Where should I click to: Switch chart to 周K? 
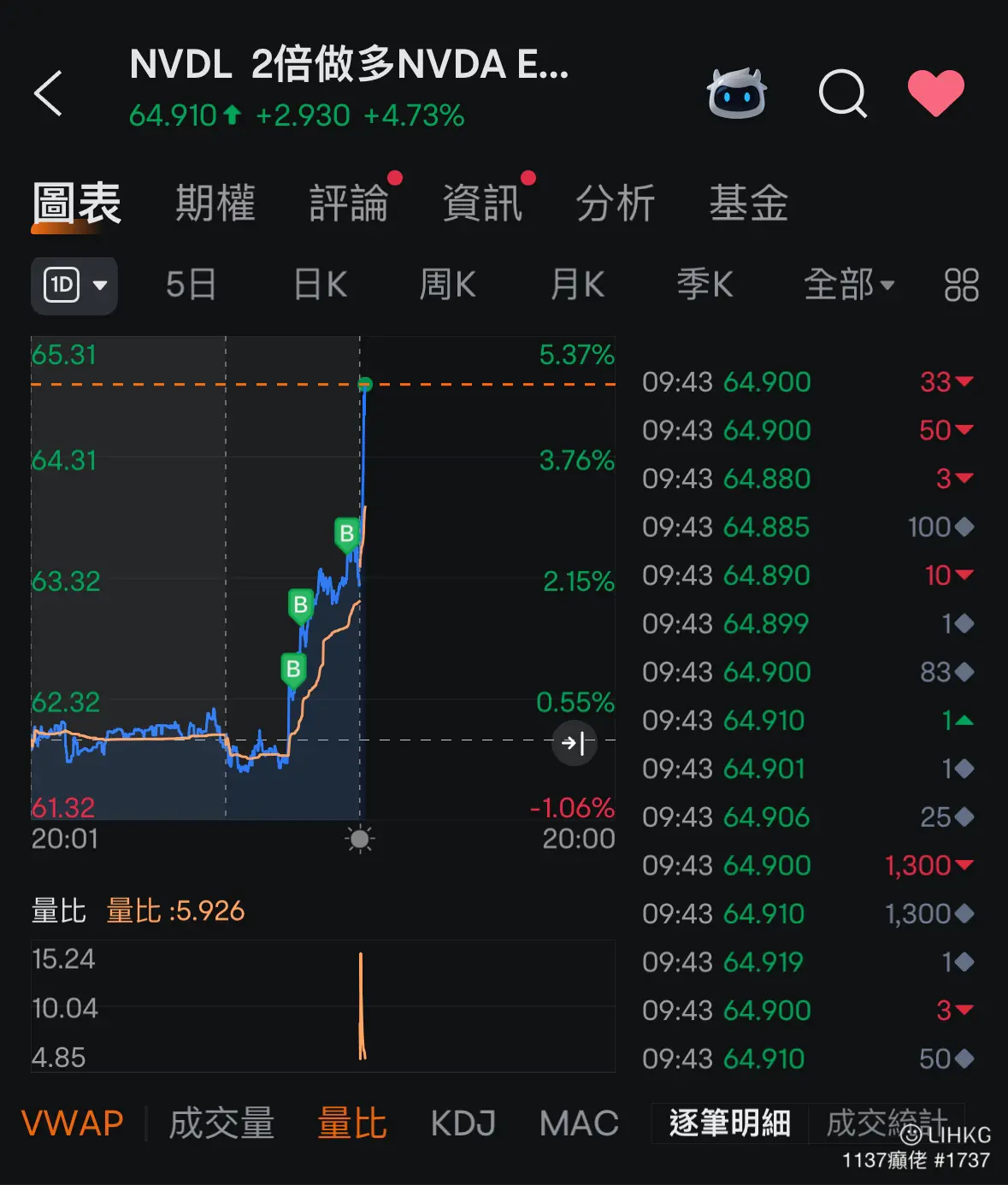click(448, 285)
